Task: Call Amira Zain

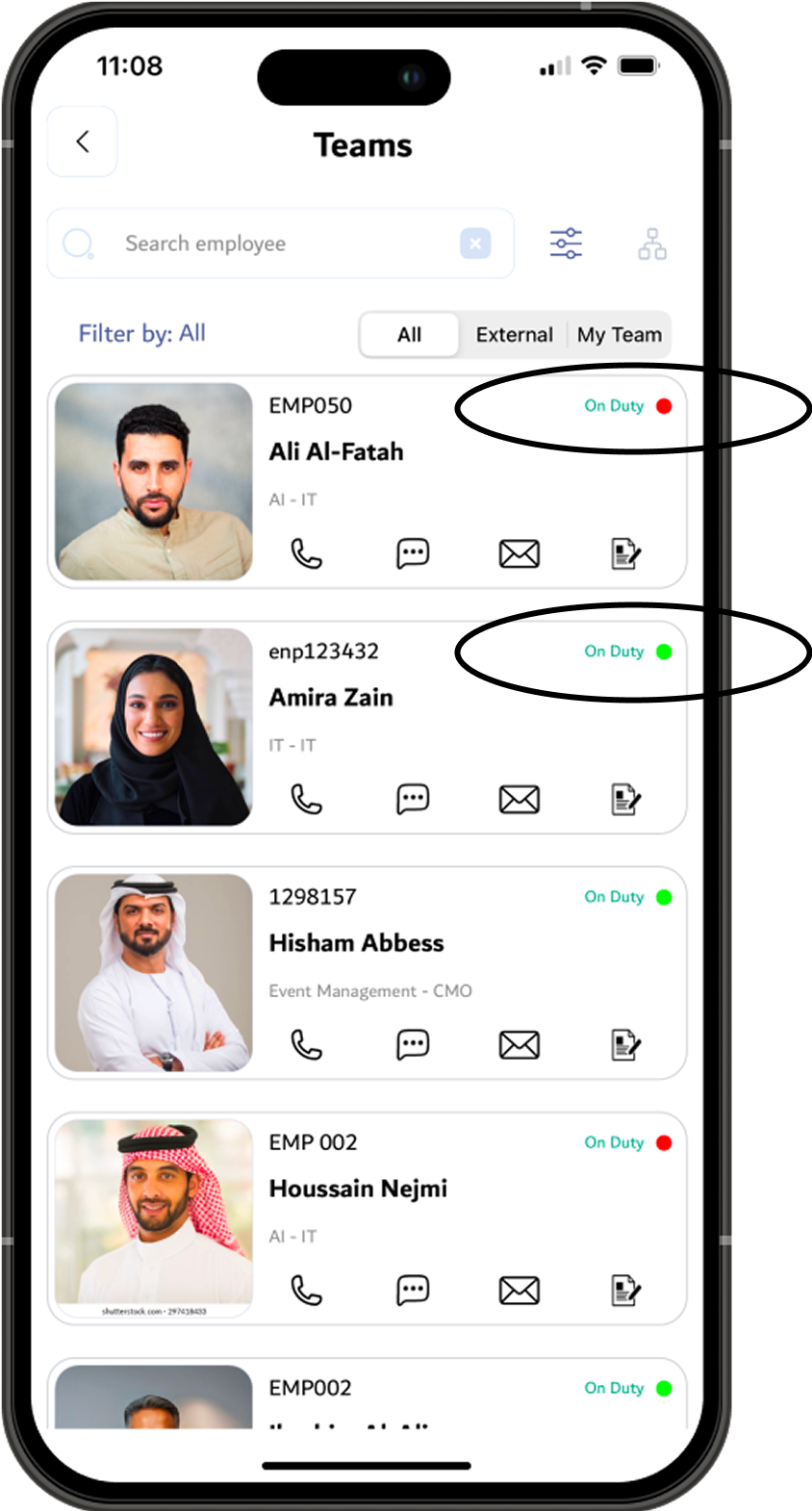Action: pyautogui.click(x=306, y=799)
